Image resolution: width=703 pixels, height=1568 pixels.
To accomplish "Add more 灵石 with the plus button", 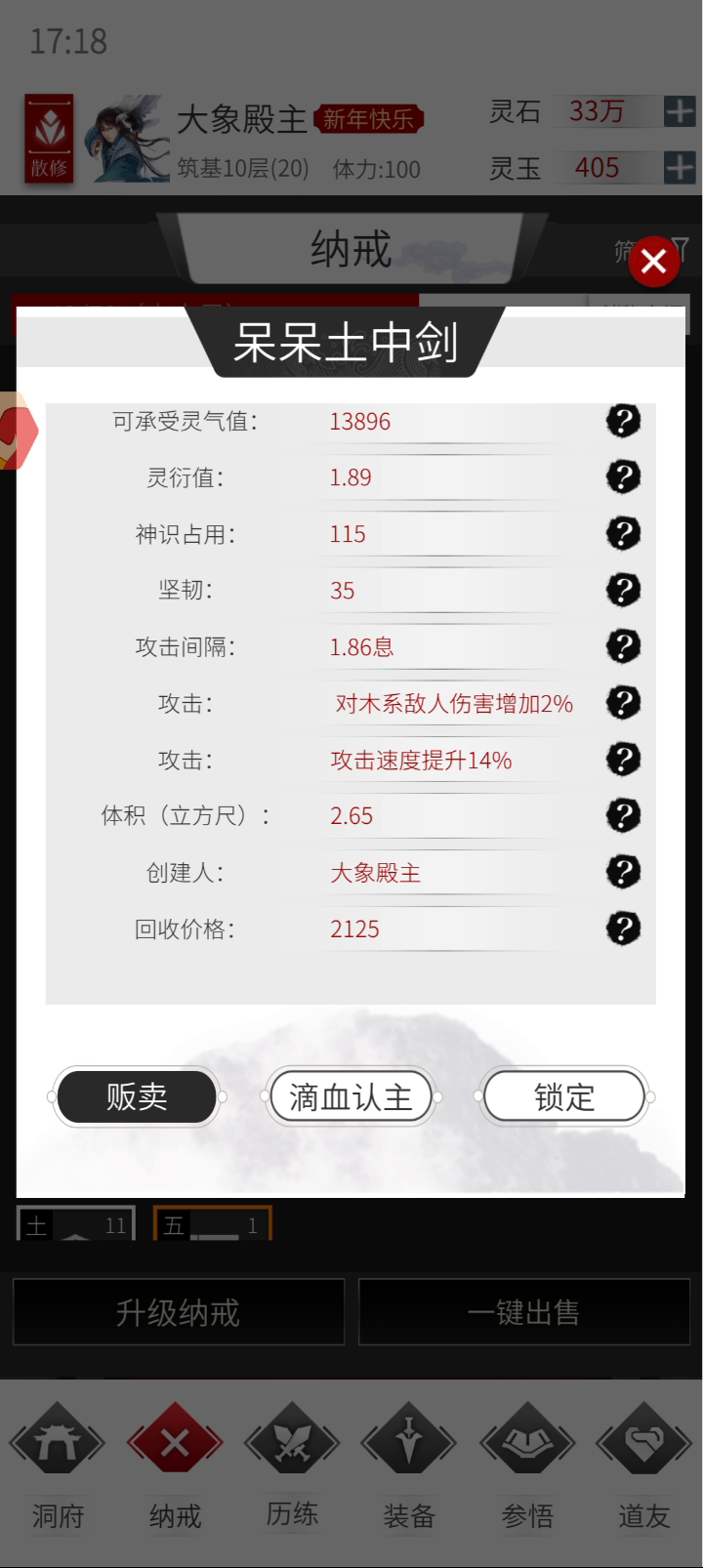I will click(680, 111).
